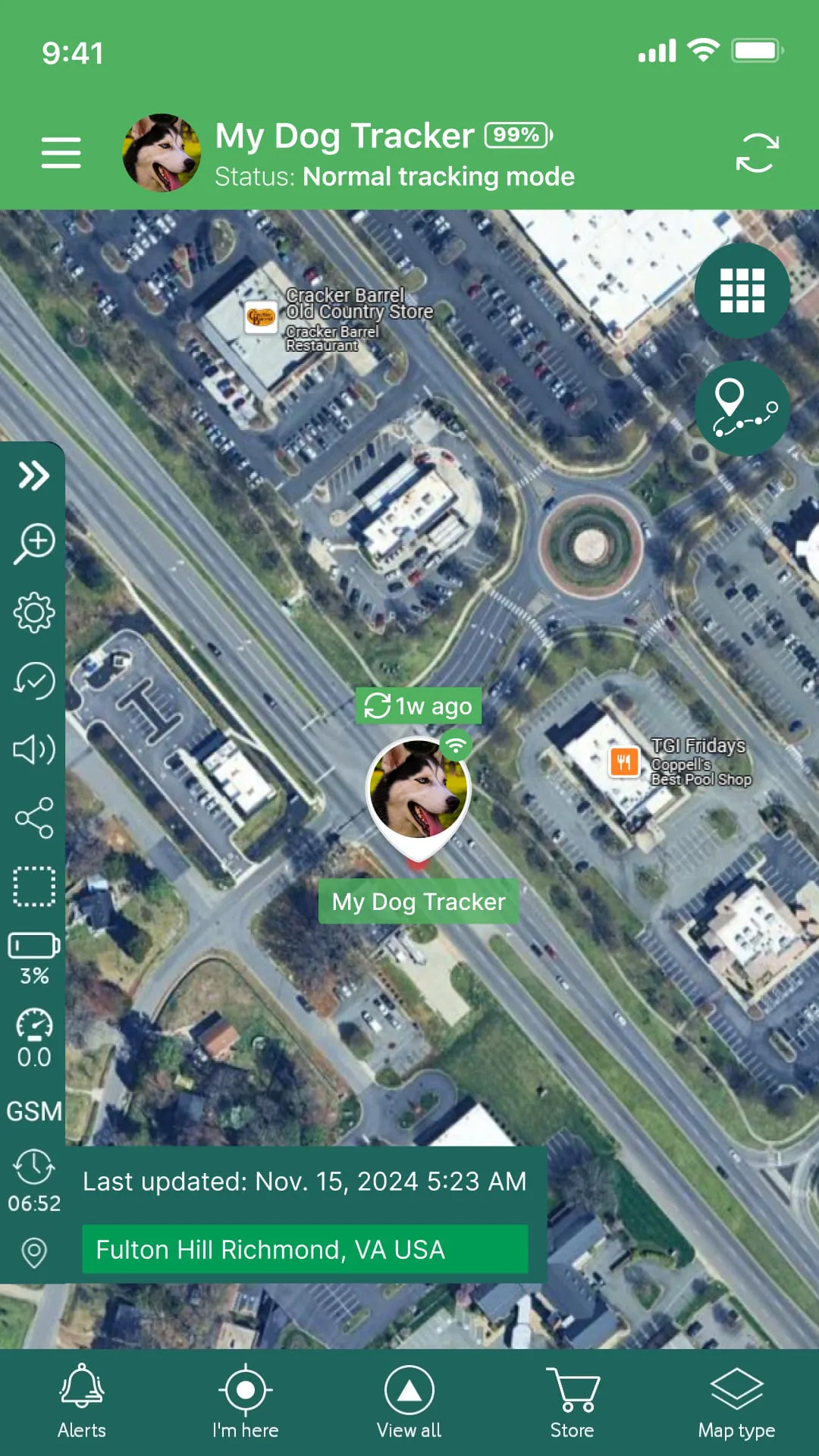Open the route history view
The height and width of the screenshot is (1456, 819).
pyautogui.click(x=742, y=409)
